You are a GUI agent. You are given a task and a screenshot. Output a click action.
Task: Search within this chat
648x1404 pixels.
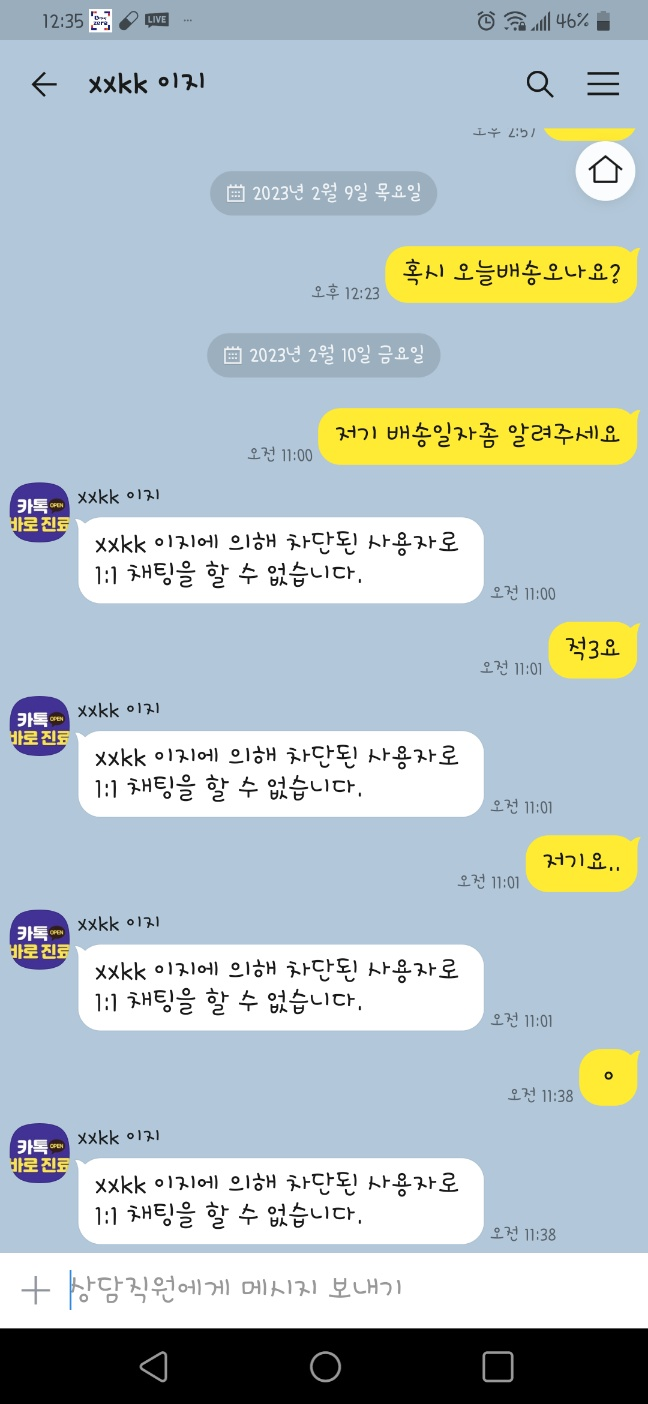[x=540, y=85]
